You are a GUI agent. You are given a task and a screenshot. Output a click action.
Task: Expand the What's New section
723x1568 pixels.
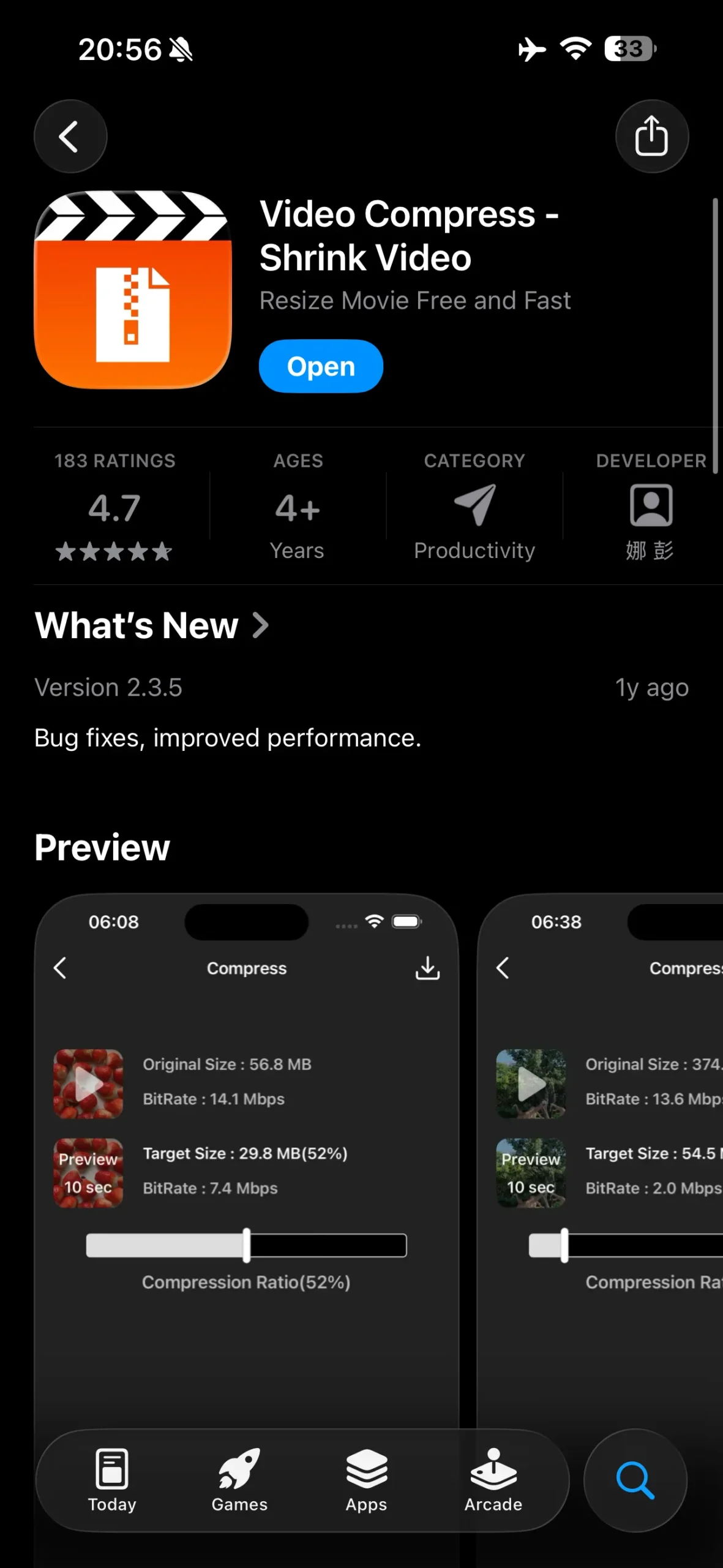point(152,625)
